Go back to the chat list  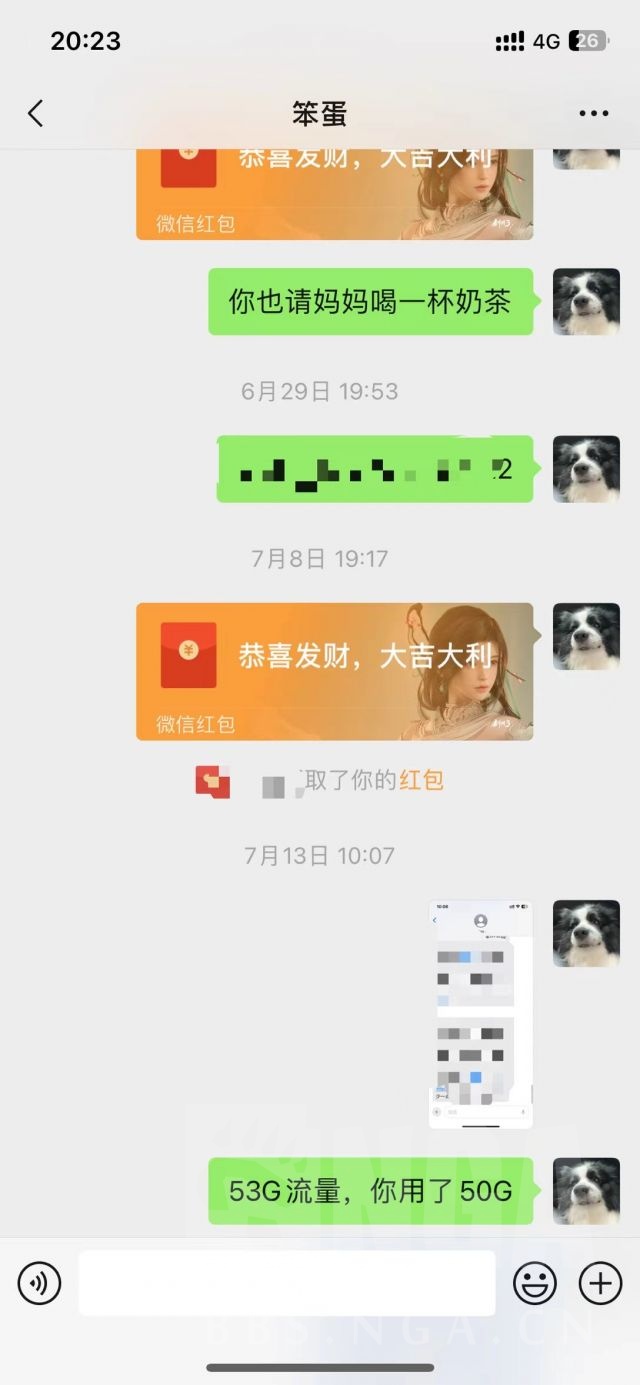click(36, 113)
